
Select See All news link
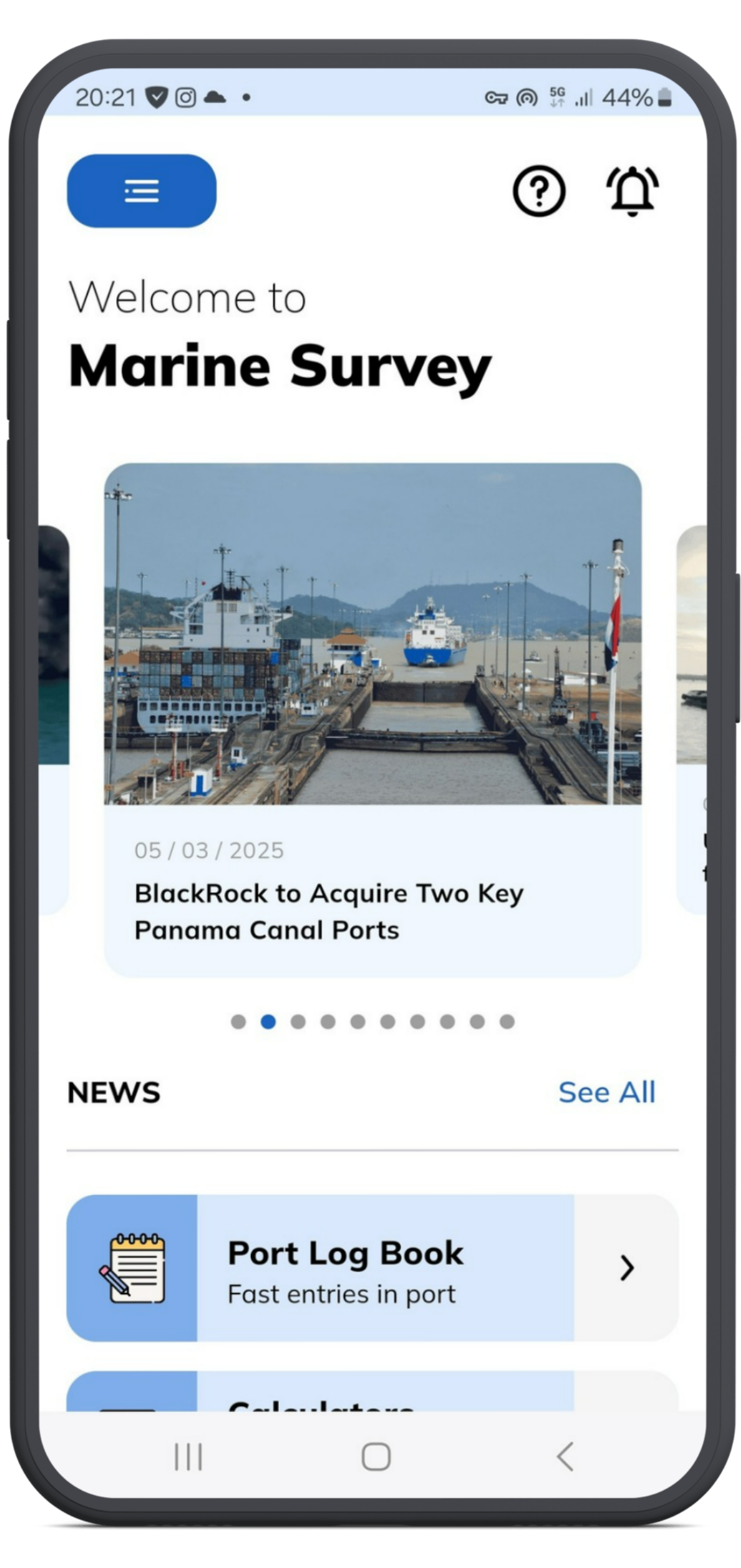coord(607,1093)
